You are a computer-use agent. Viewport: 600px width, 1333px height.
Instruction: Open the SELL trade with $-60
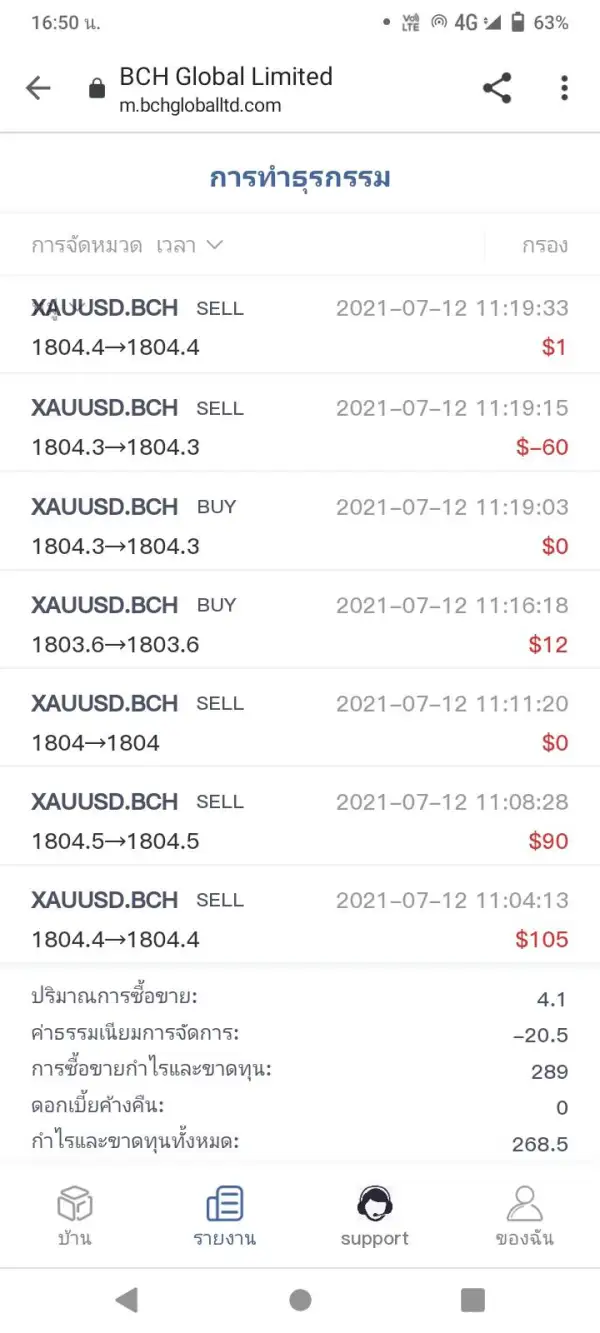(300, 427)
